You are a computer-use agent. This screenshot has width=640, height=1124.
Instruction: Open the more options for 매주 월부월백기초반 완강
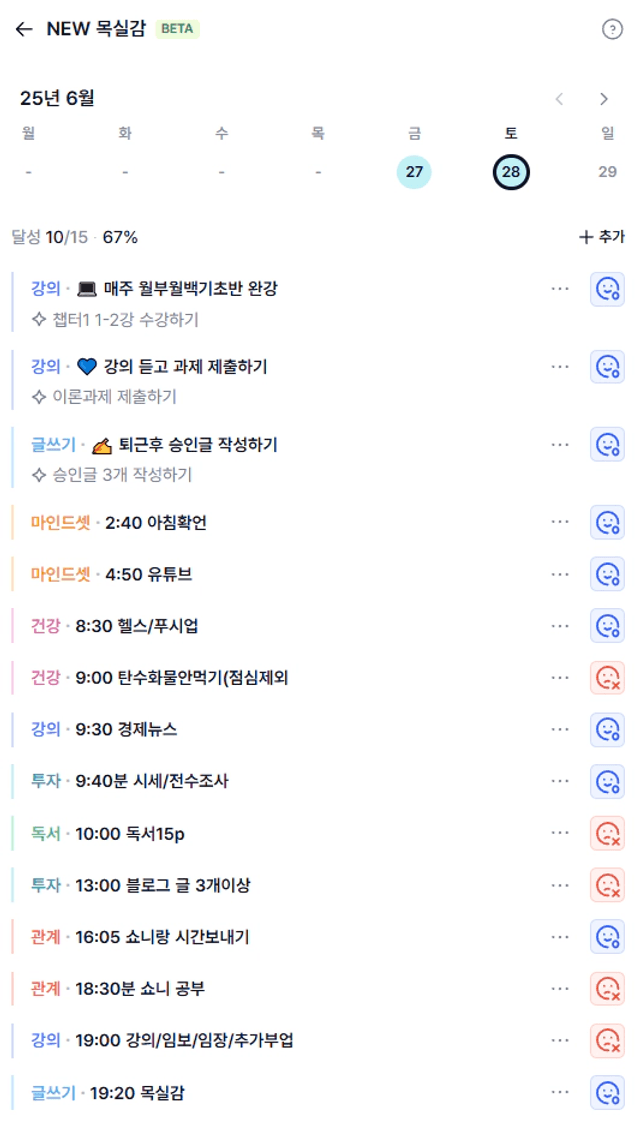560,289
